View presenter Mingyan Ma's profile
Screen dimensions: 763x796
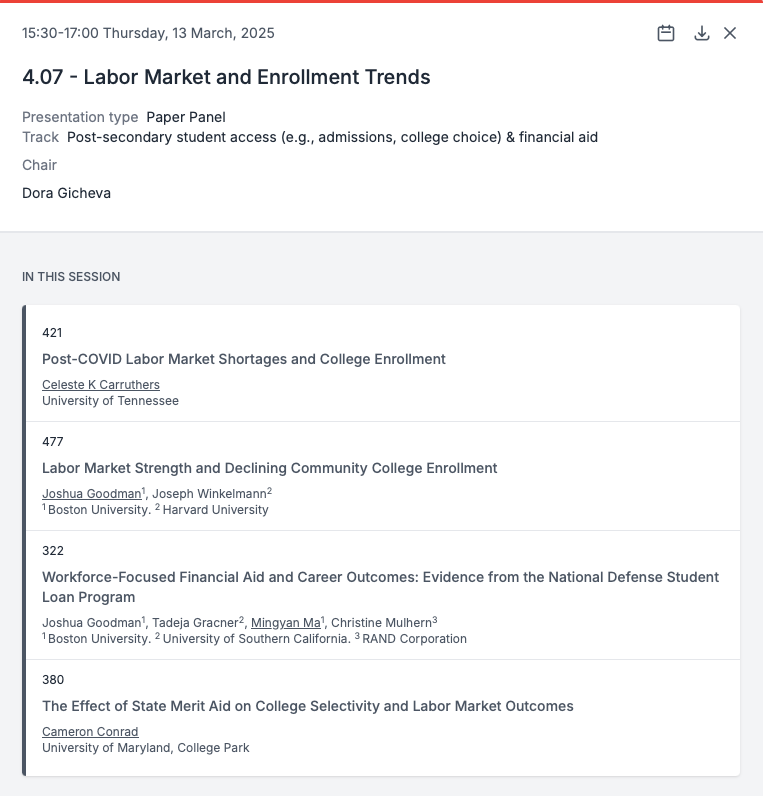(285, 623)
